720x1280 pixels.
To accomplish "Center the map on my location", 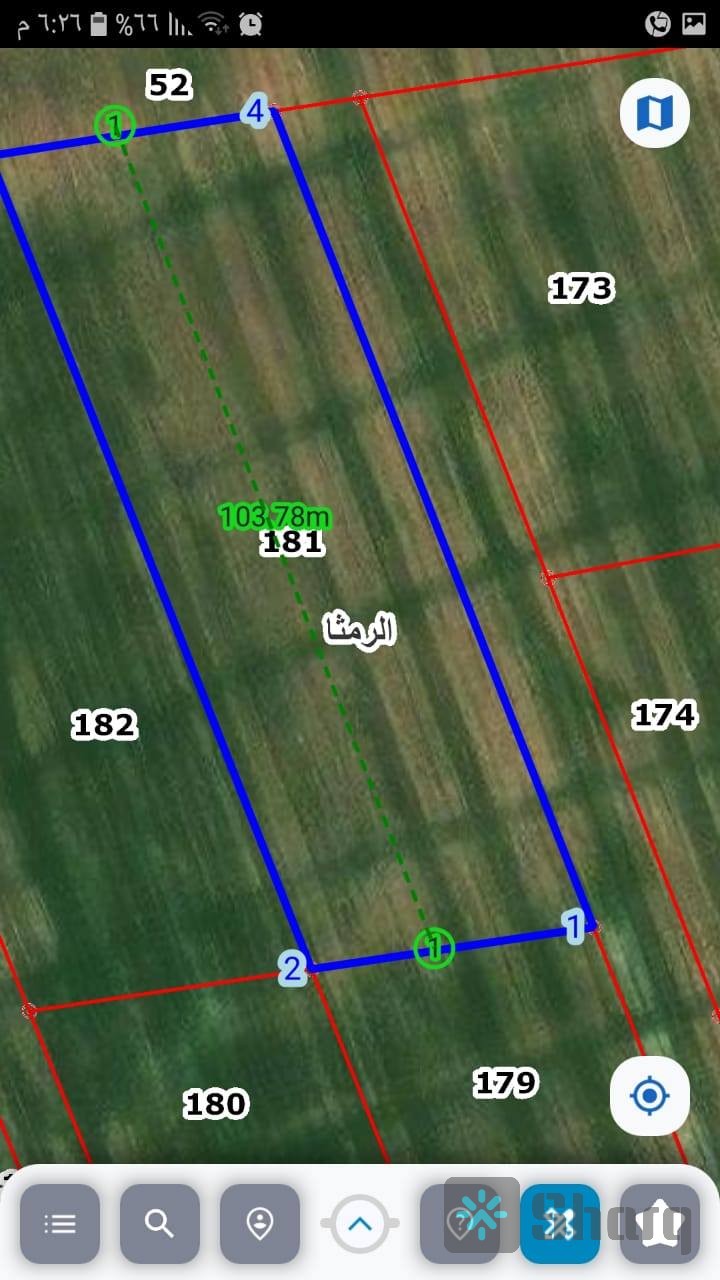I will click(x=650, y=1096).
